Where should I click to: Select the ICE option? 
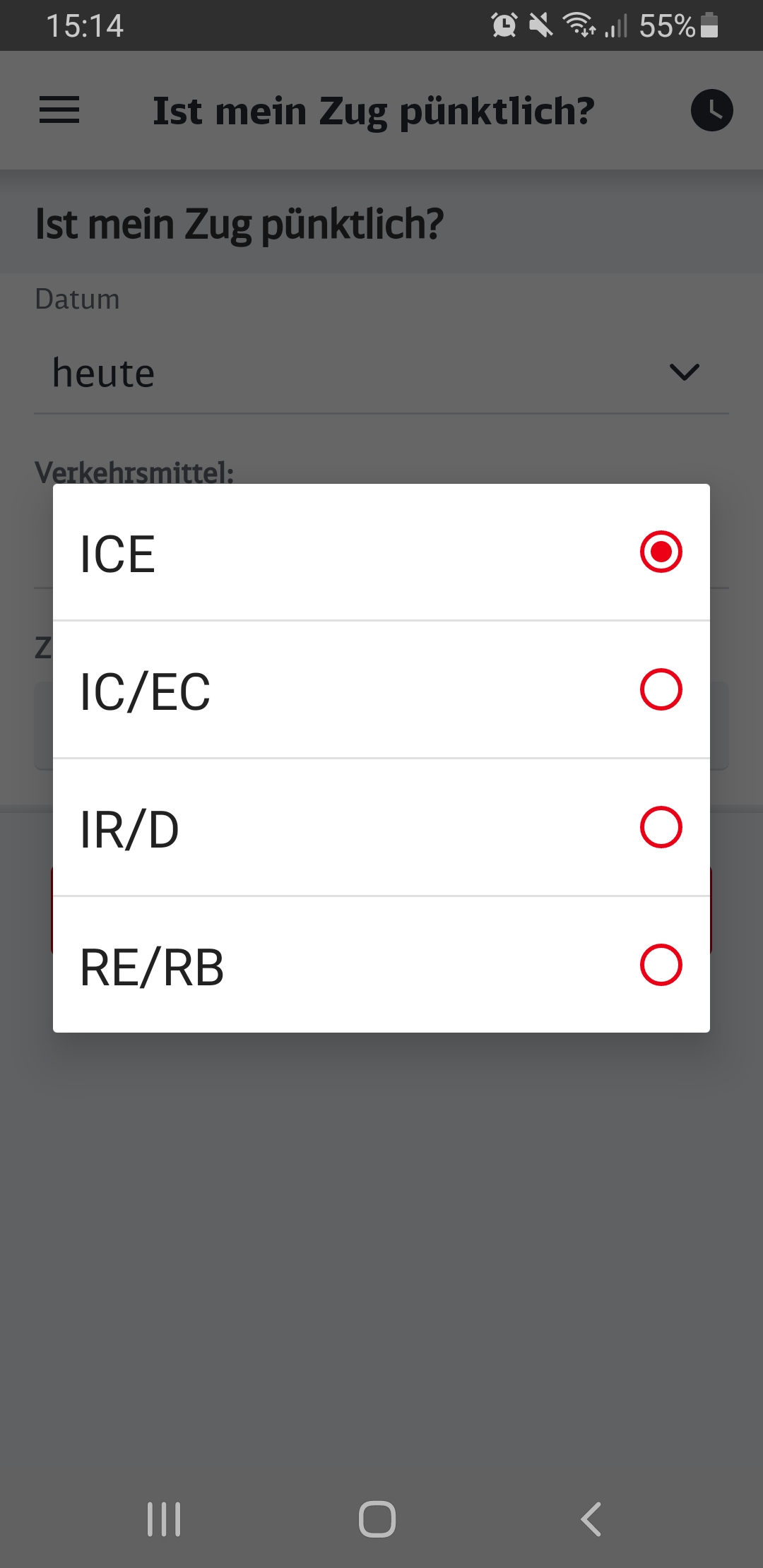381,552
